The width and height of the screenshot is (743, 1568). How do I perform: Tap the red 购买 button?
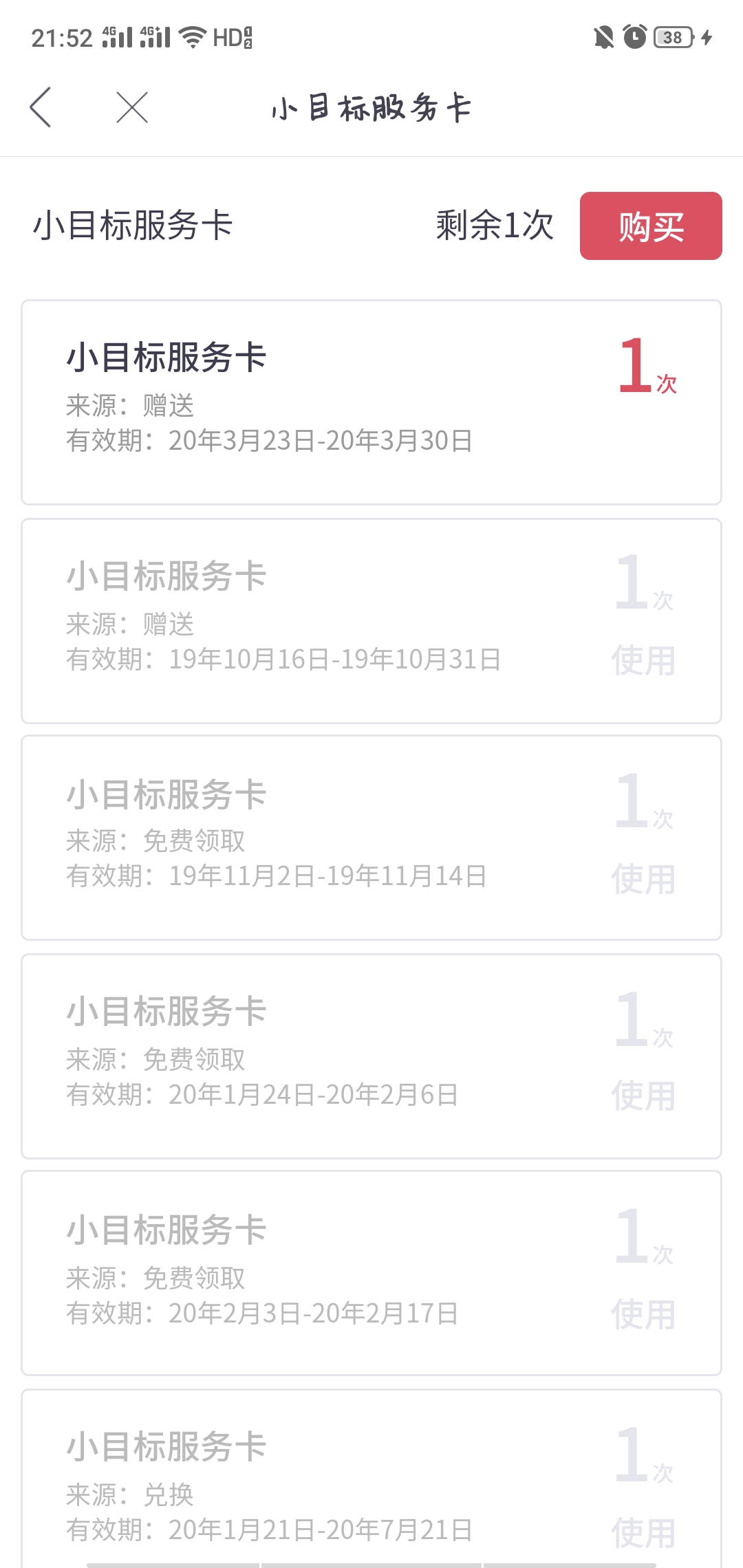(651, 226)
